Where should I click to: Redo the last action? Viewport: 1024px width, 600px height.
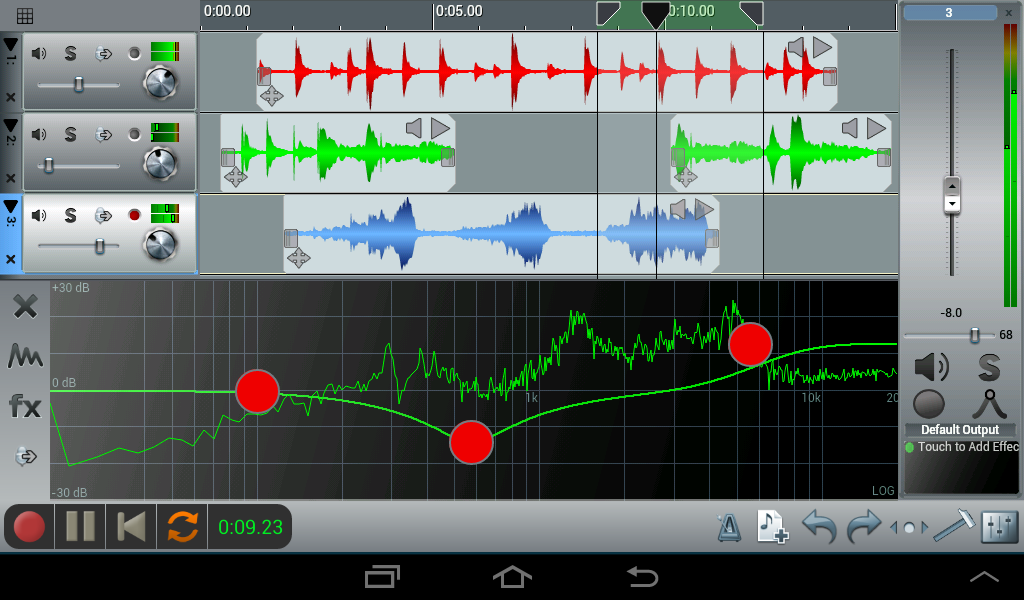click(864, 527)
